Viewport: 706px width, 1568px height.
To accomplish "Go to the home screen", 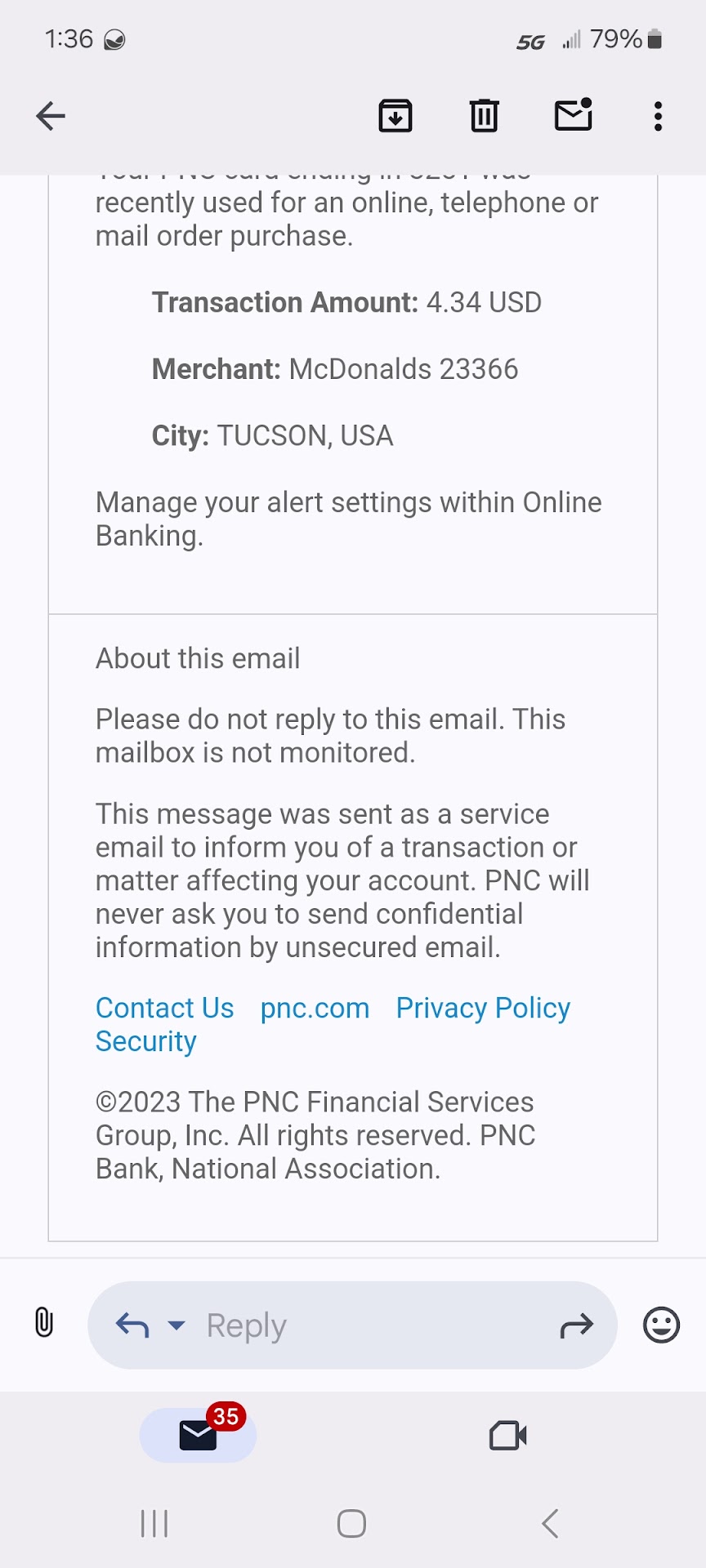I will click(x=351, y=1523).
